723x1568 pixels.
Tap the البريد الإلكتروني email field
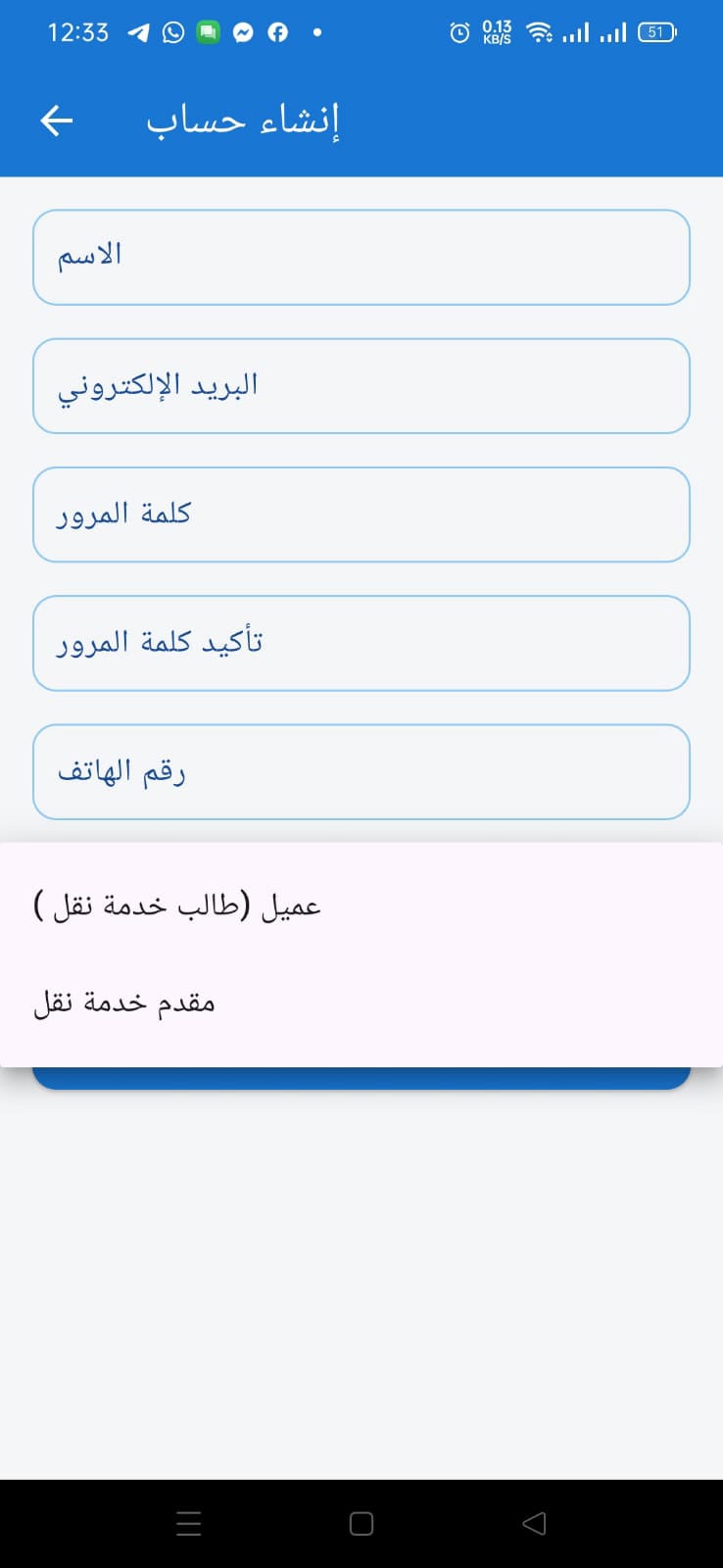361,385
